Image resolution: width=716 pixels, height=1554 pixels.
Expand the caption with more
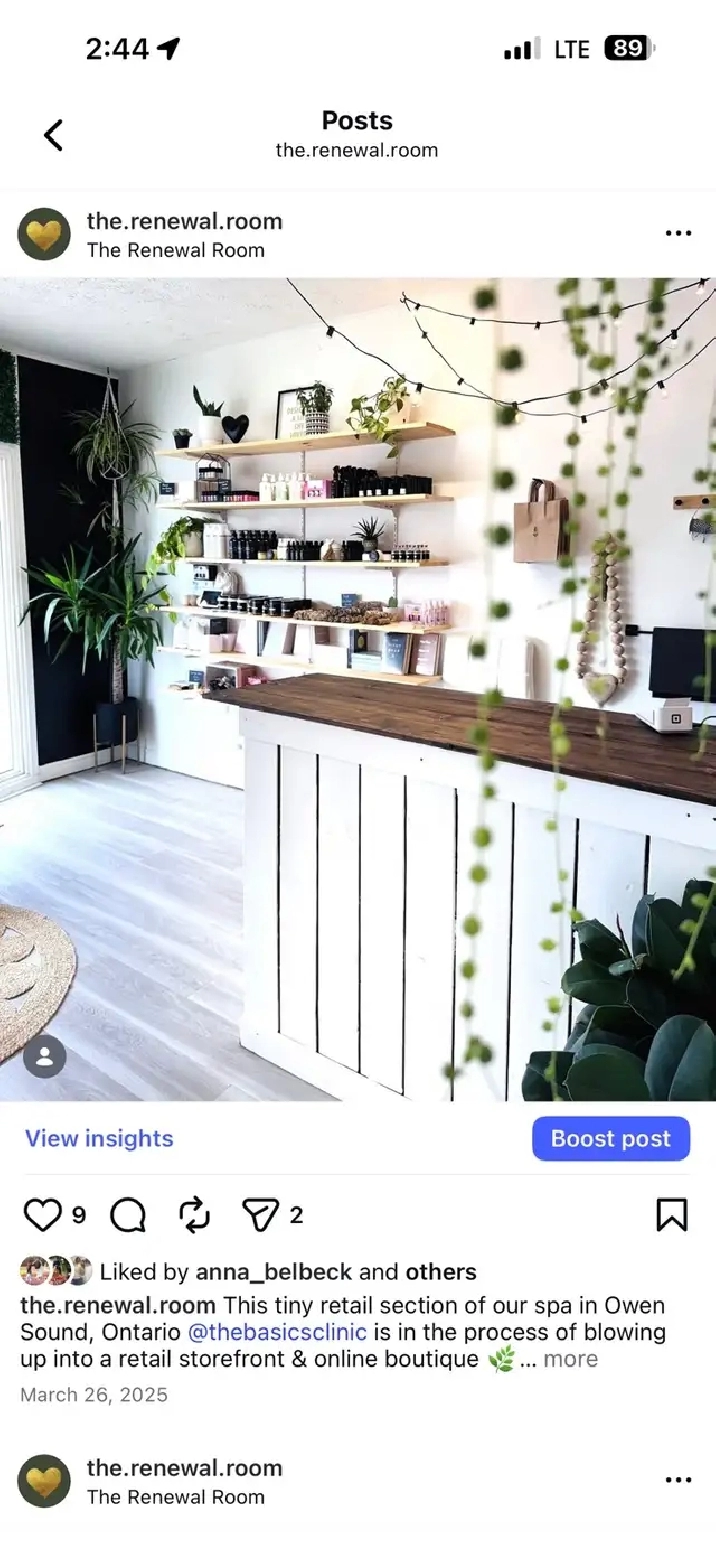[x=570, y=1359]
